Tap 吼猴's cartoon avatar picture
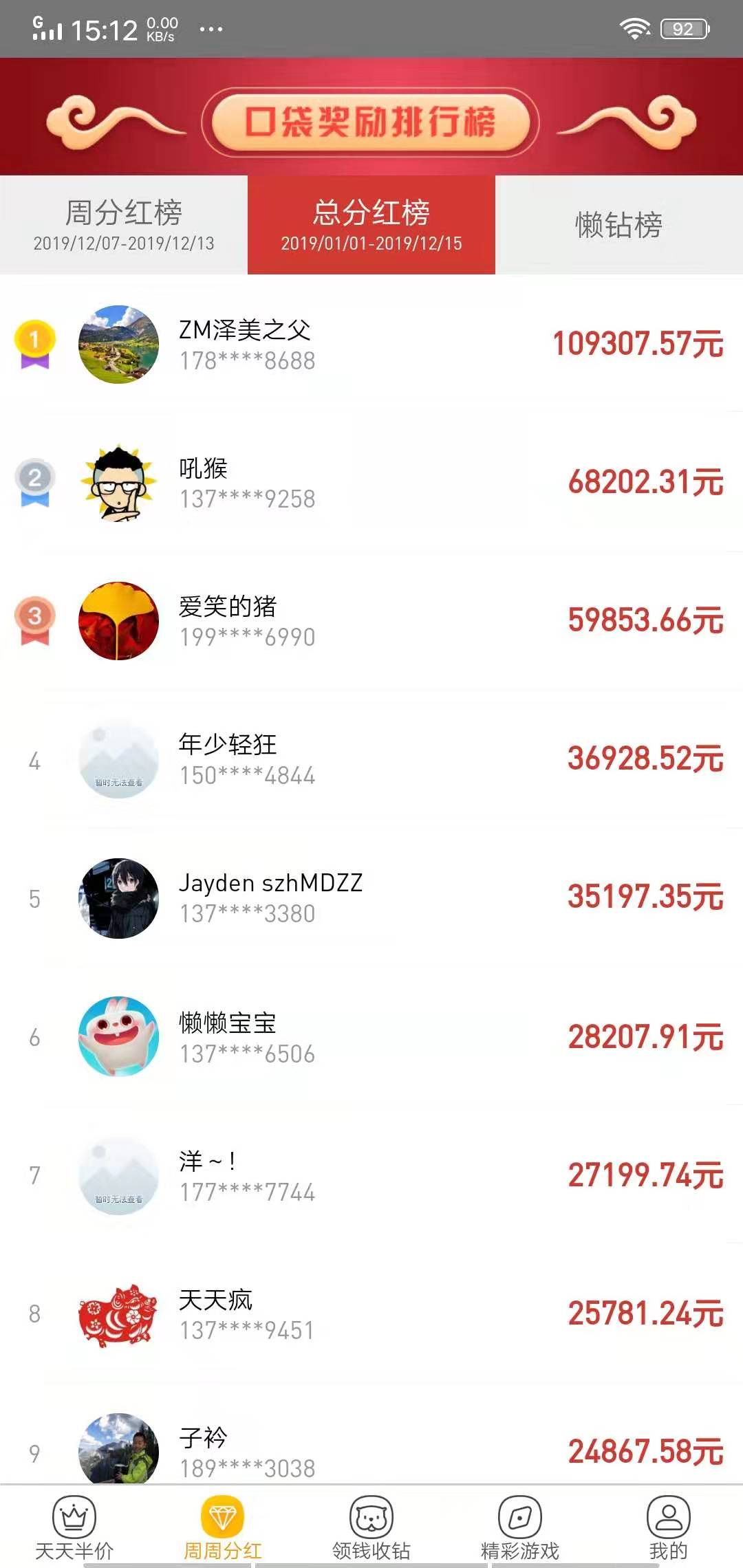 [x=119, y=483]
